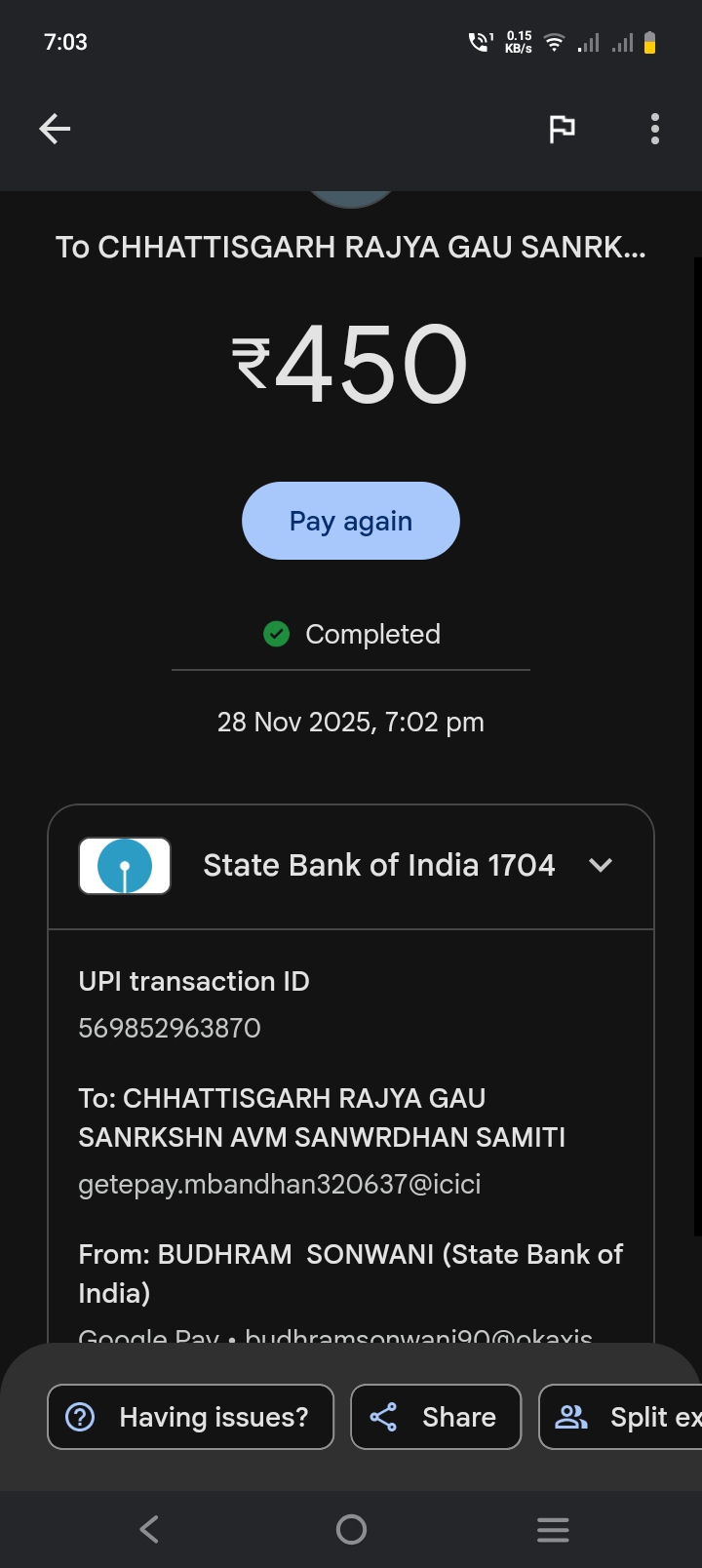This screenshot has width=702, height=1568.
Task: Tap the Split expense button
Action: [624, 1417]
